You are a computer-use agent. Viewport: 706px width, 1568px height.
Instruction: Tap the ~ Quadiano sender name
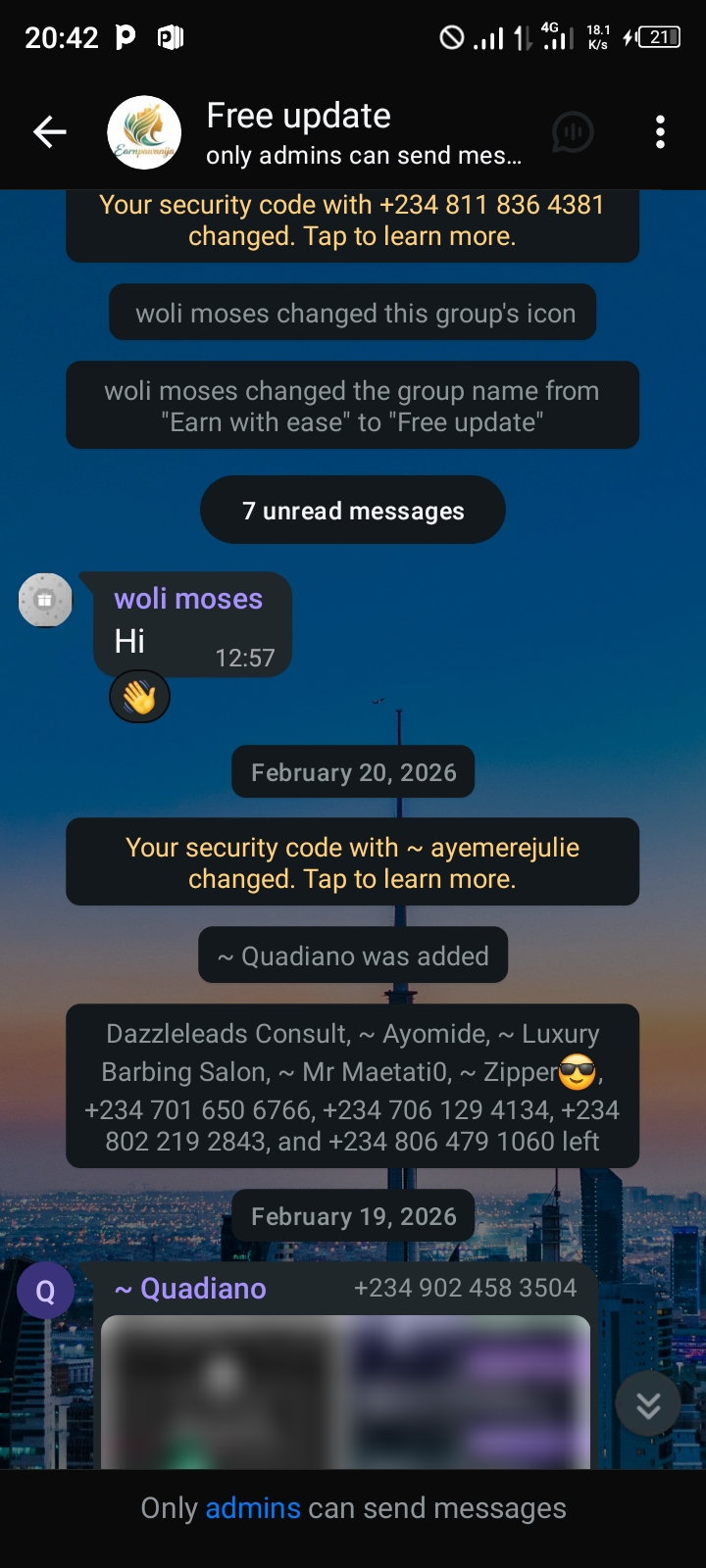click(x=190, y=1289)
